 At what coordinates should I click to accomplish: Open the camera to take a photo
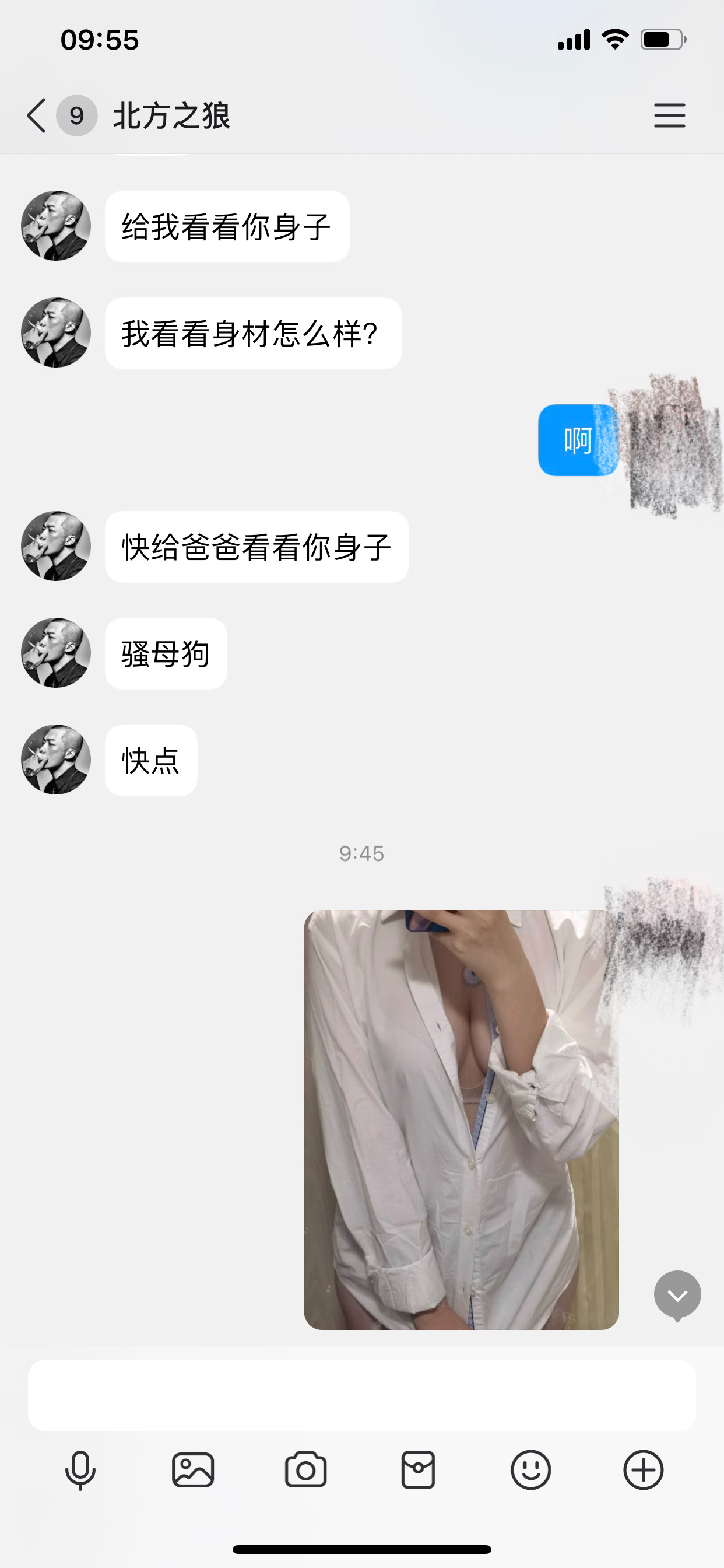pyautogui.click(x=305, y=1471)
